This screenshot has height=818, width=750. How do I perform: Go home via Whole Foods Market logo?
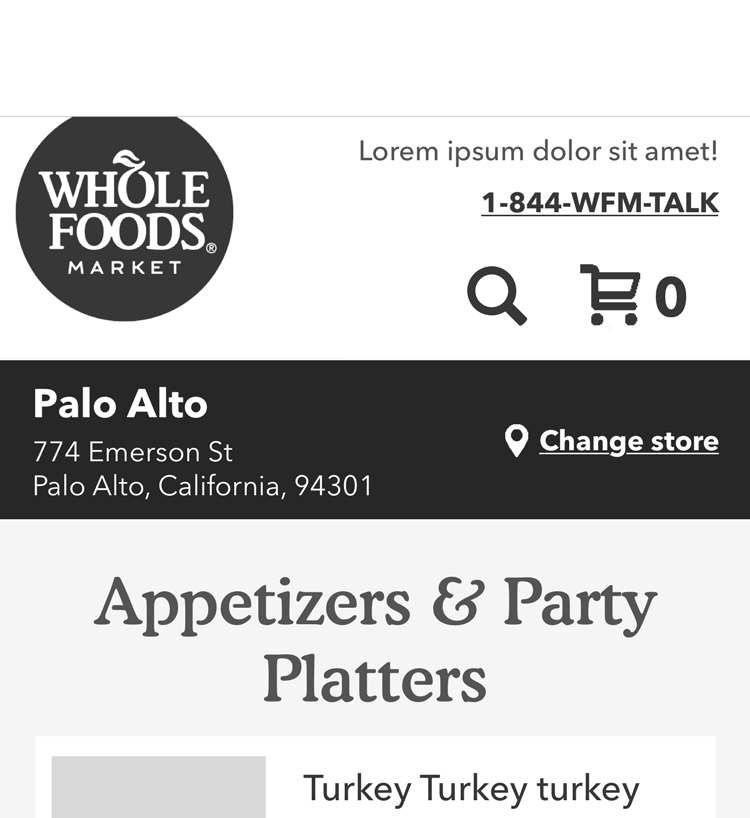(x=125, y=216)
